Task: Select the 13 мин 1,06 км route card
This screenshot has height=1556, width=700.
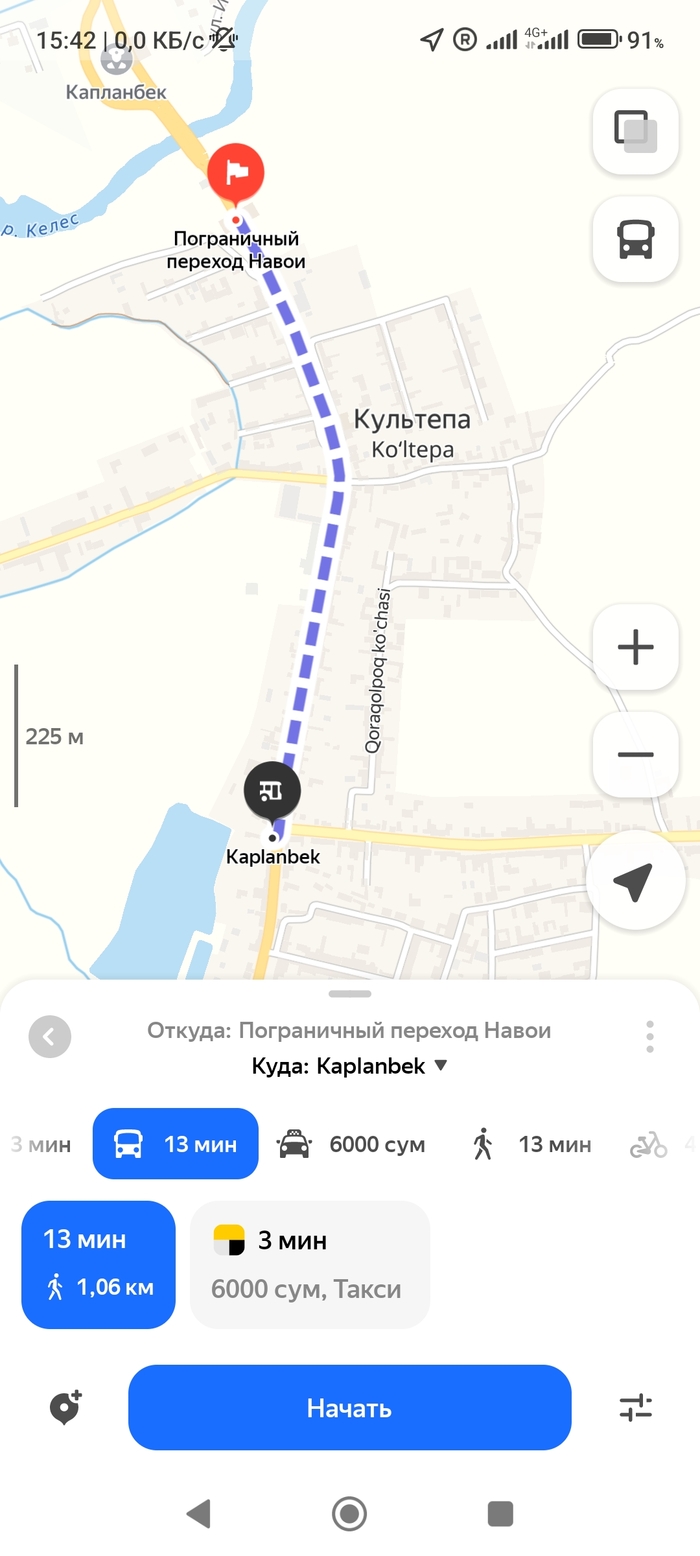Action: click(98, 1264)
